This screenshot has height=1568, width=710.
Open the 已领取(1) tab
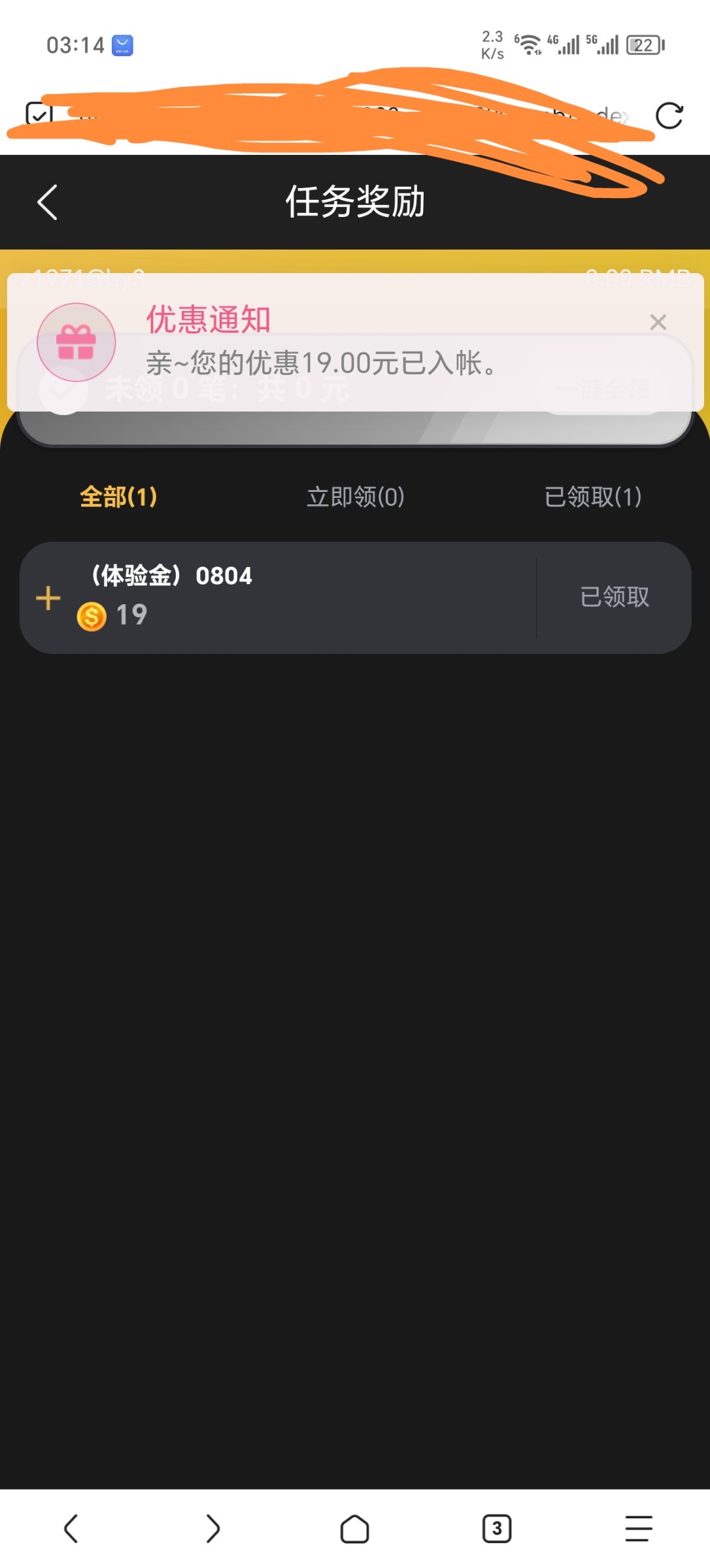(x=593, y=497)
